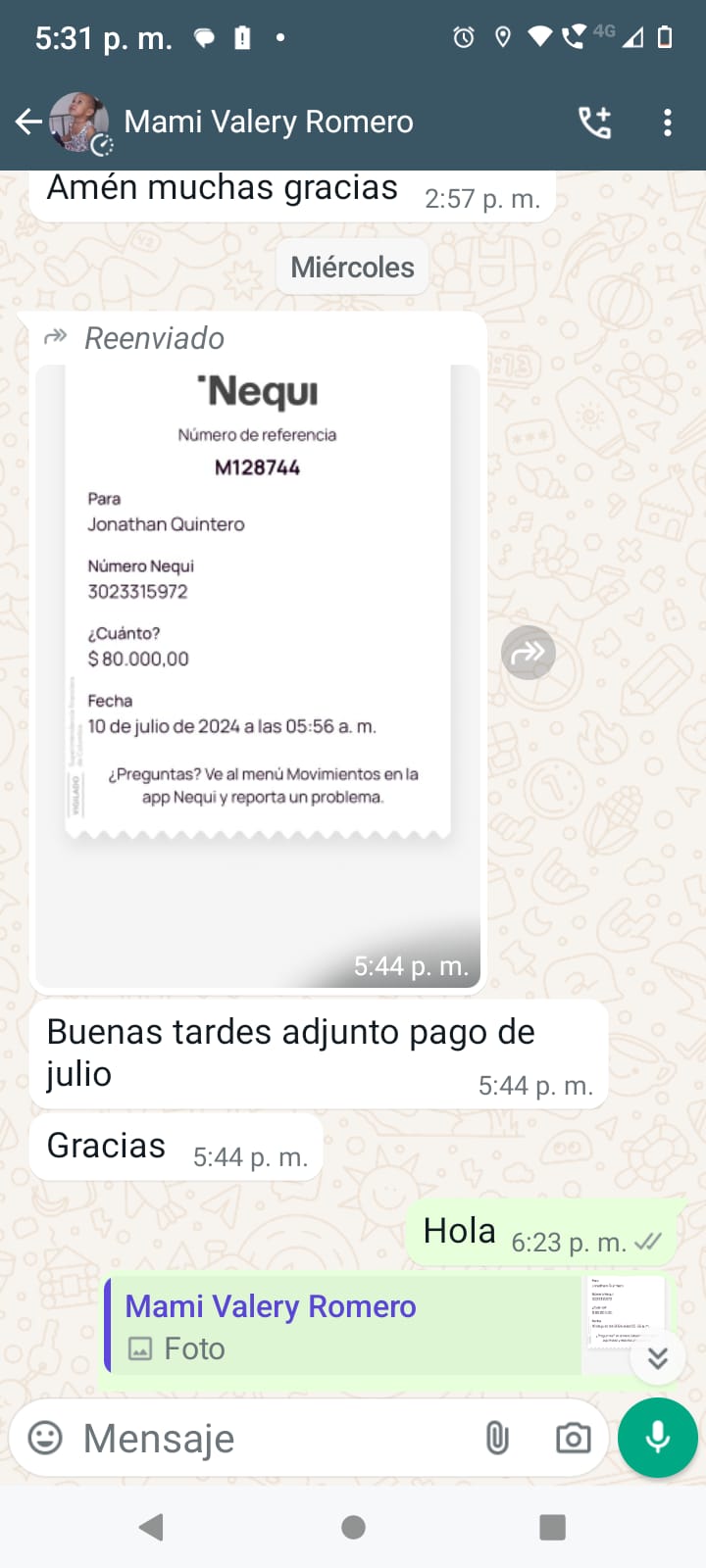706x1568 pixels.
Task: Open the emoji picker
Action: tap(45, 1438)
